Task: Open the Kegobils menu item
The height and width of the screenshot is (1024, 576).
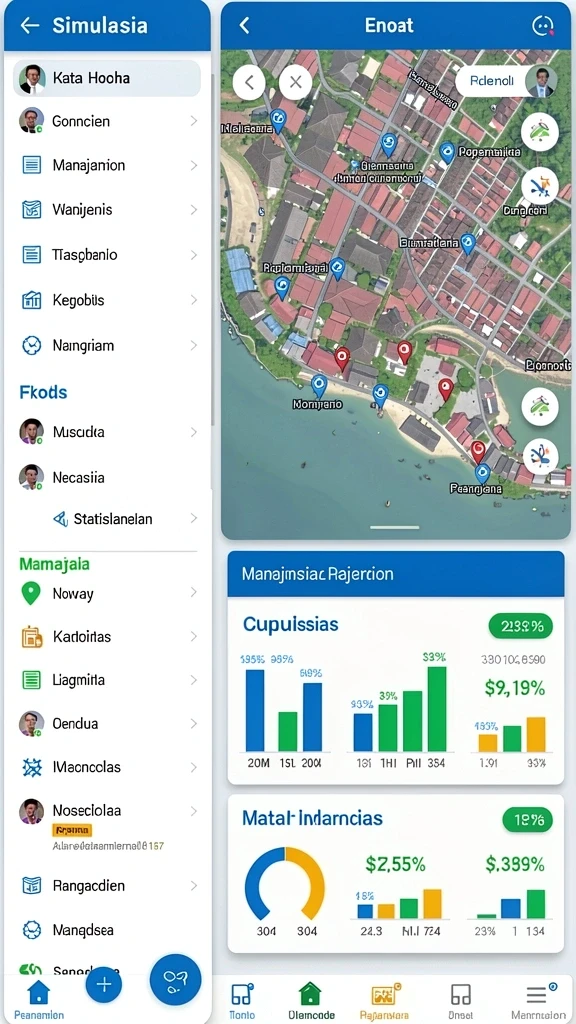Action: coord(107,300)
